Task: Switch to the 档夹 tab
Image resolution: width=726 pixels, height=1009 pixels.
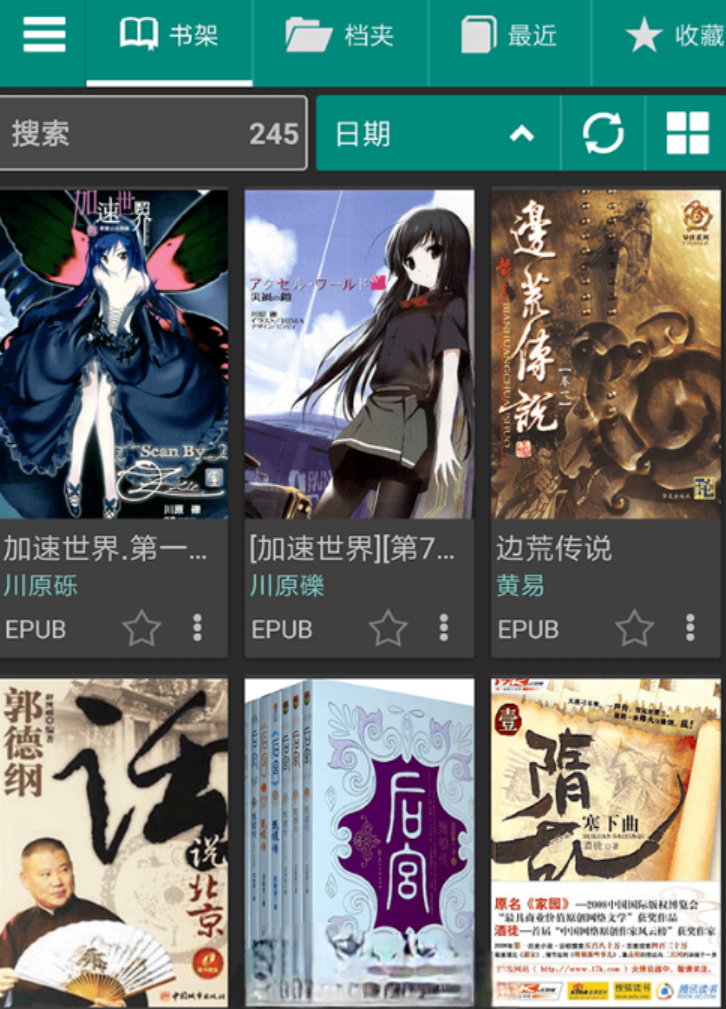Action: tap(340, 36)
